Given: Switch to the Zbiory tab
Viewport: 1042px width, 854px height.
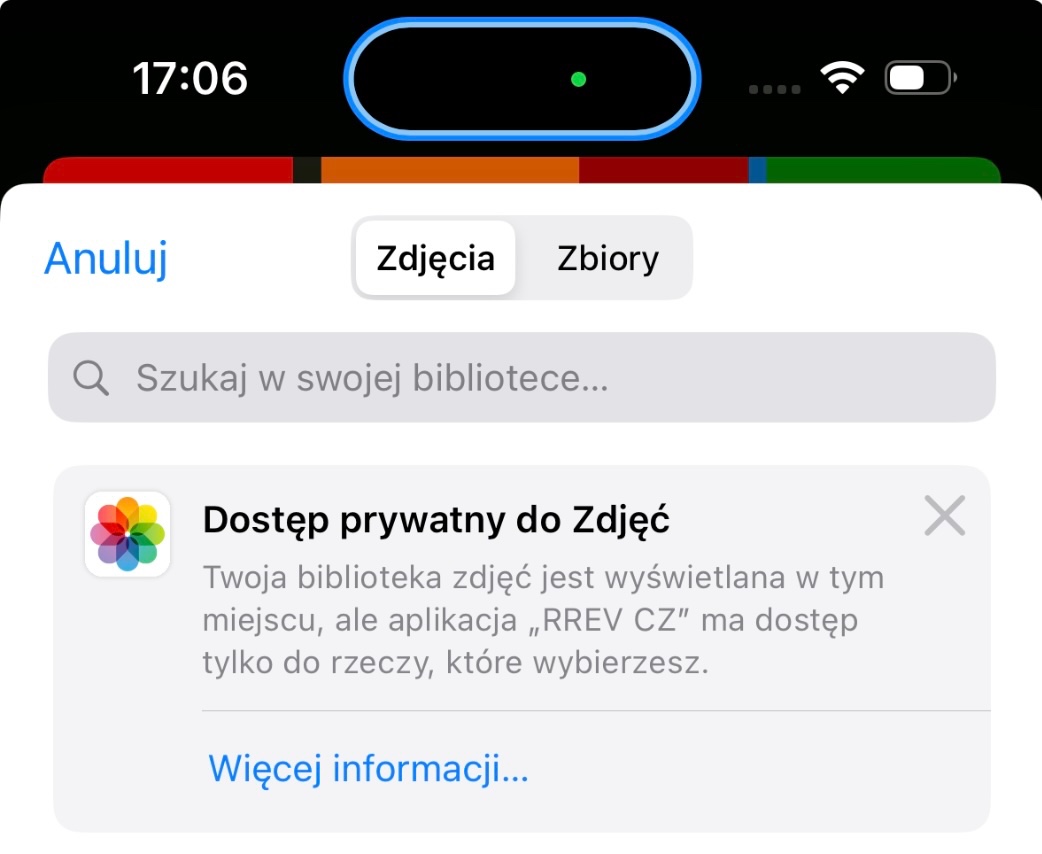Looking at the screenshot, I should 607,258.
